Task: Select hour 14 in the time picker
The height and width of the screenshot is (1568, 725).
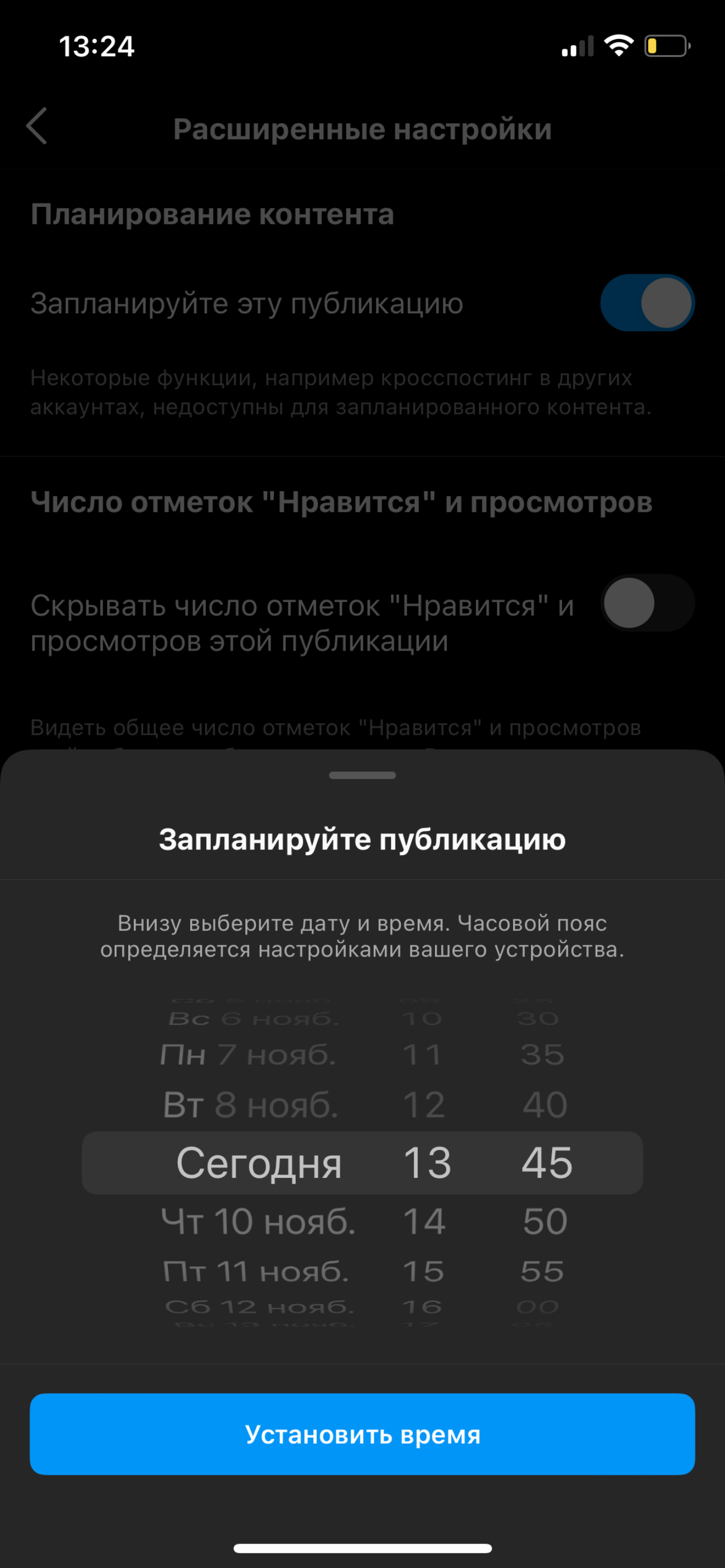Action: pos(427,1220)
